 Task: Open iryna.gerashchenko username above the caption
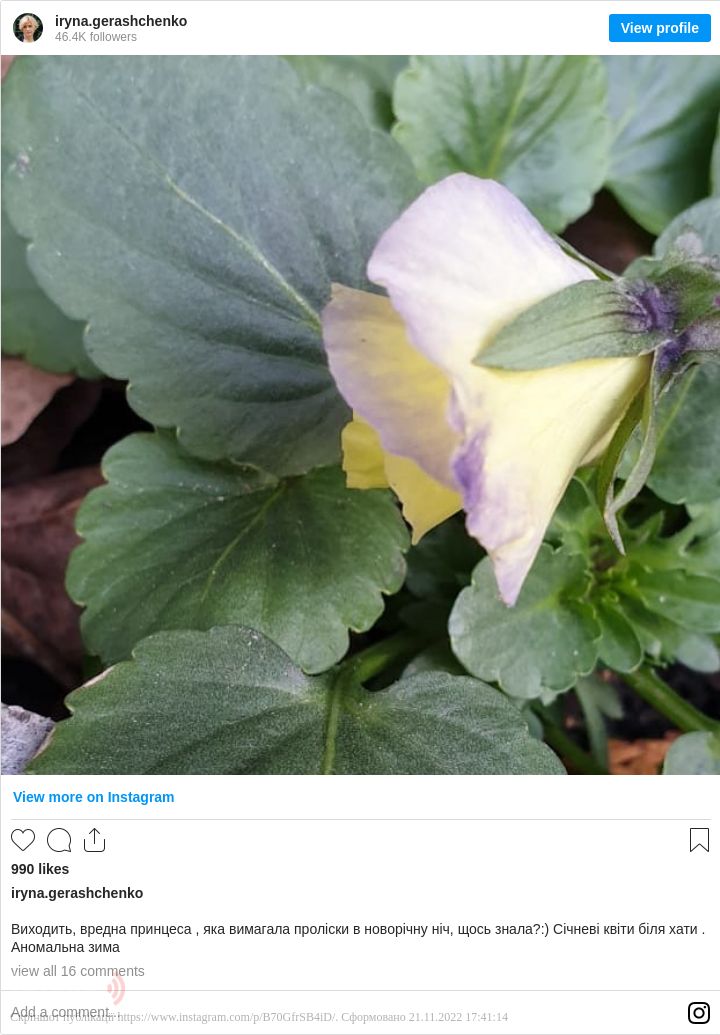[77, 893]
